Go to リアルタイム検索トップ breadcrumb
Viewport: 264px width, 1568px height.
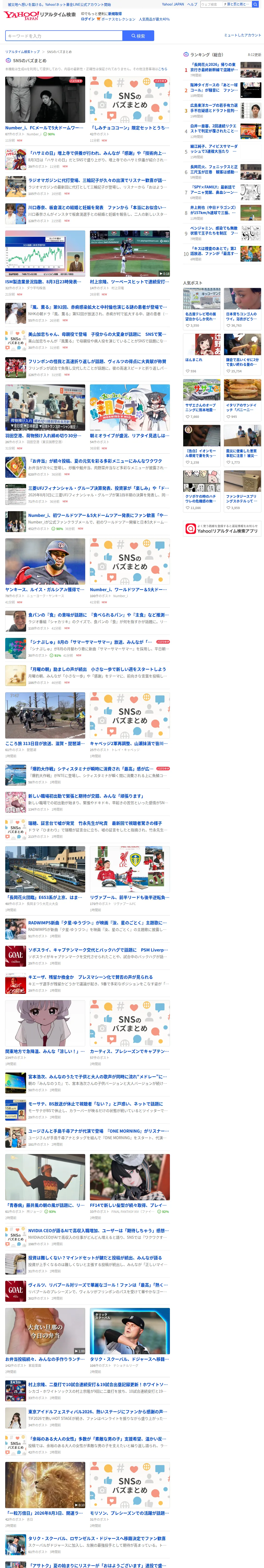pos(22,52)
